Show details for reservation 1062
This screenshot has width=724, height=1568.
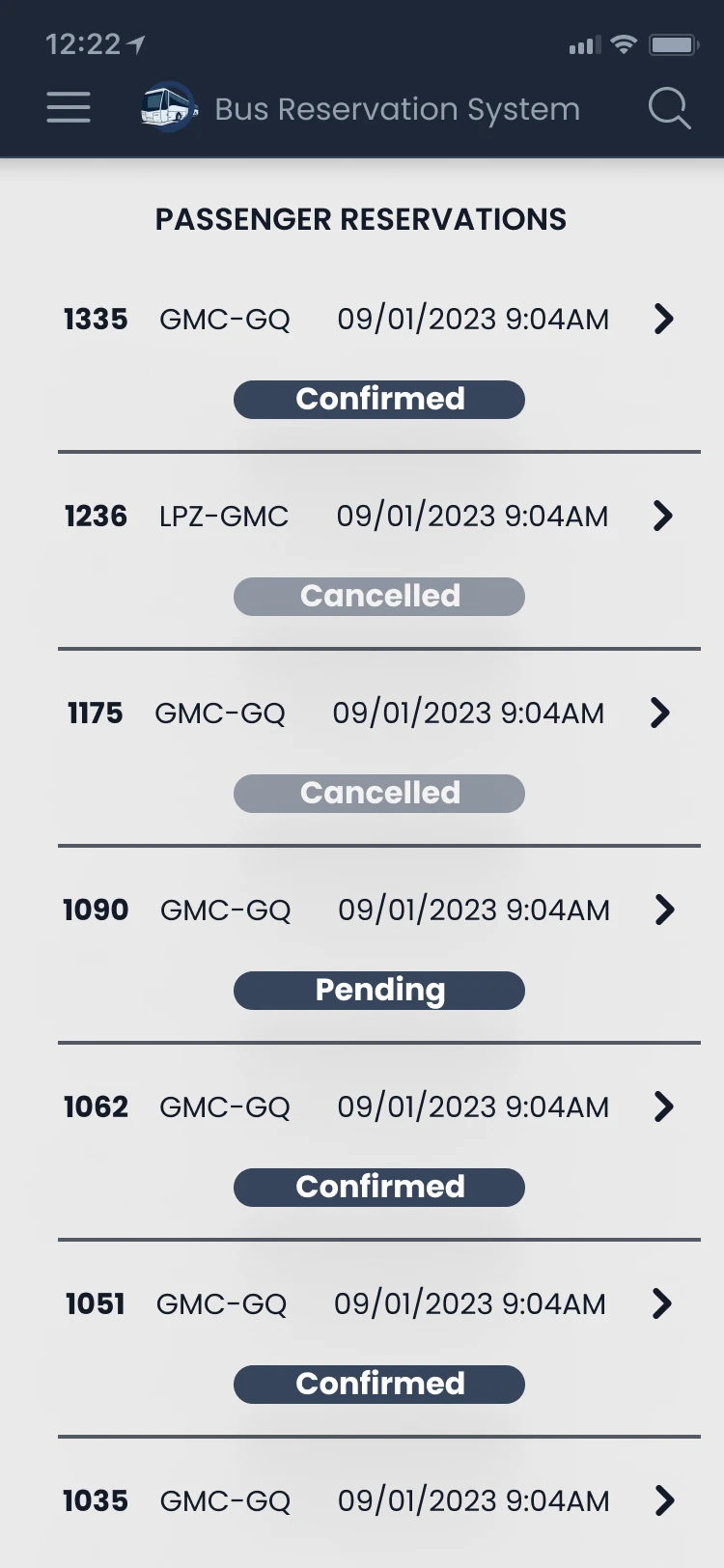663,1106
